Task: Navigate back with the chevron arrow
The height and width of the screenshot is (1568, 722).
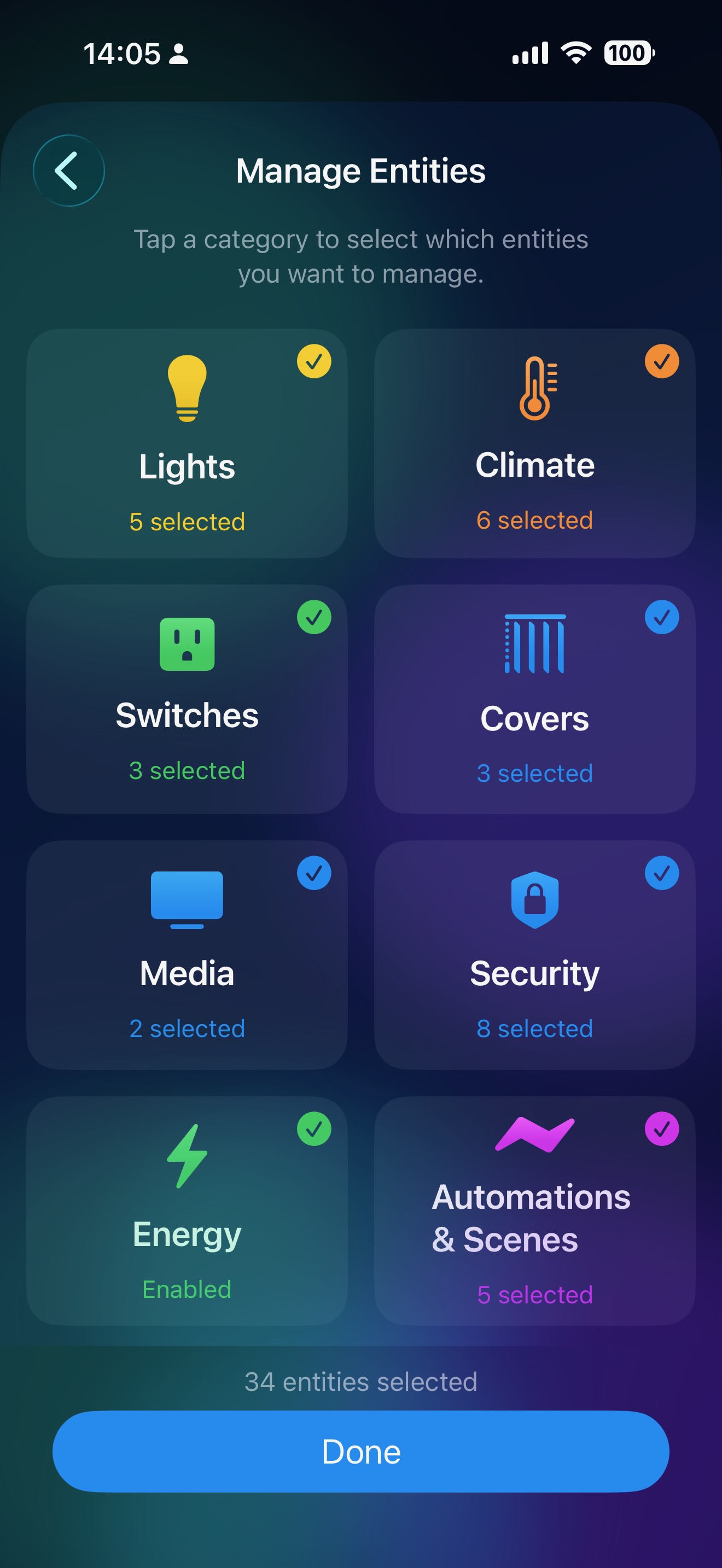Action: [x=69, y=171]
